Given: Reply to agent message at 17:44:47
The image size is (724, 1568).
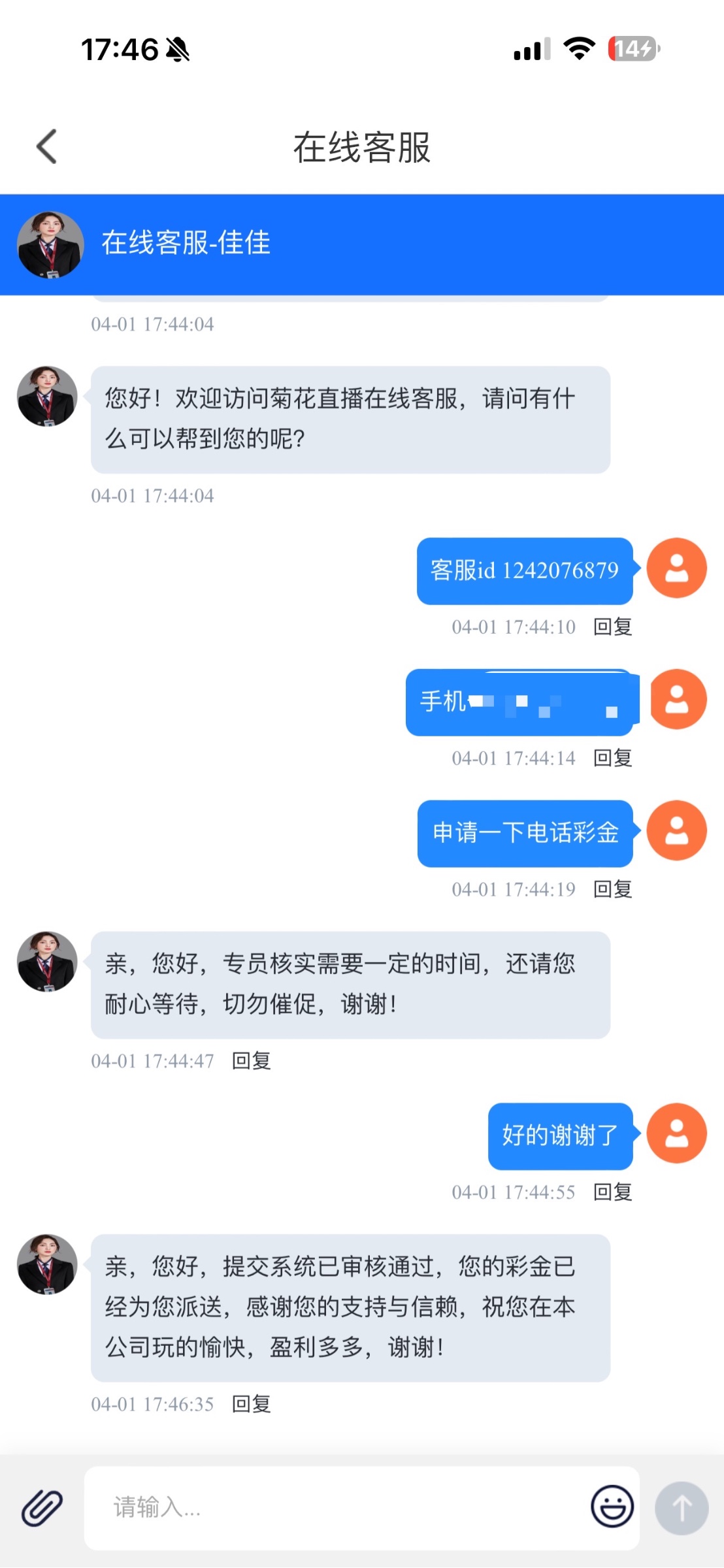Looking at the screenshot, I should point(252,1061).
